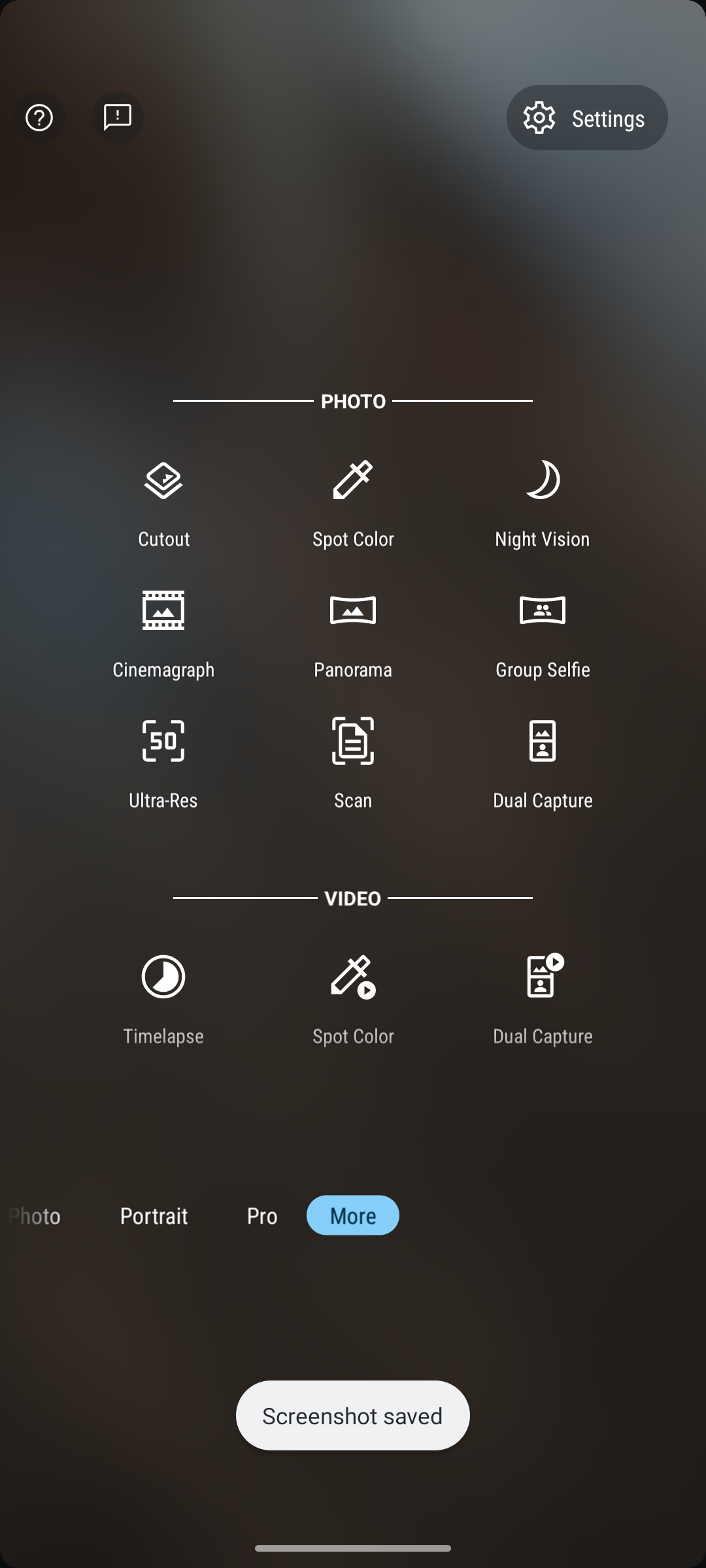The height and width of the screenshot is (1568, 706).
Task: Select Cinemagraph mode
Action: (x=163, y=634)
